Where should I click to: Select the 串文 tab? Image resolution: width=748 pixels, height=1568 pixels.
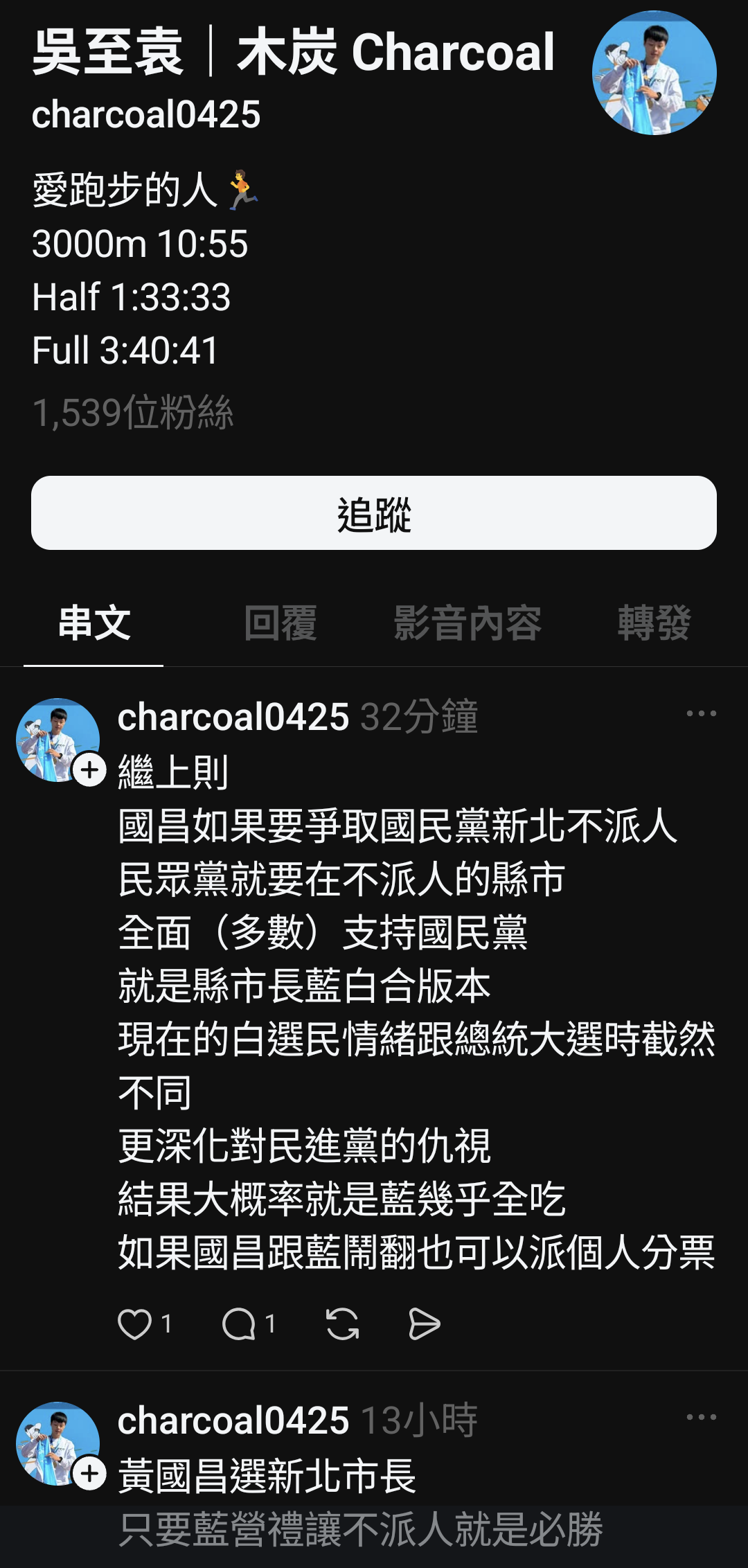coord(93,623)
